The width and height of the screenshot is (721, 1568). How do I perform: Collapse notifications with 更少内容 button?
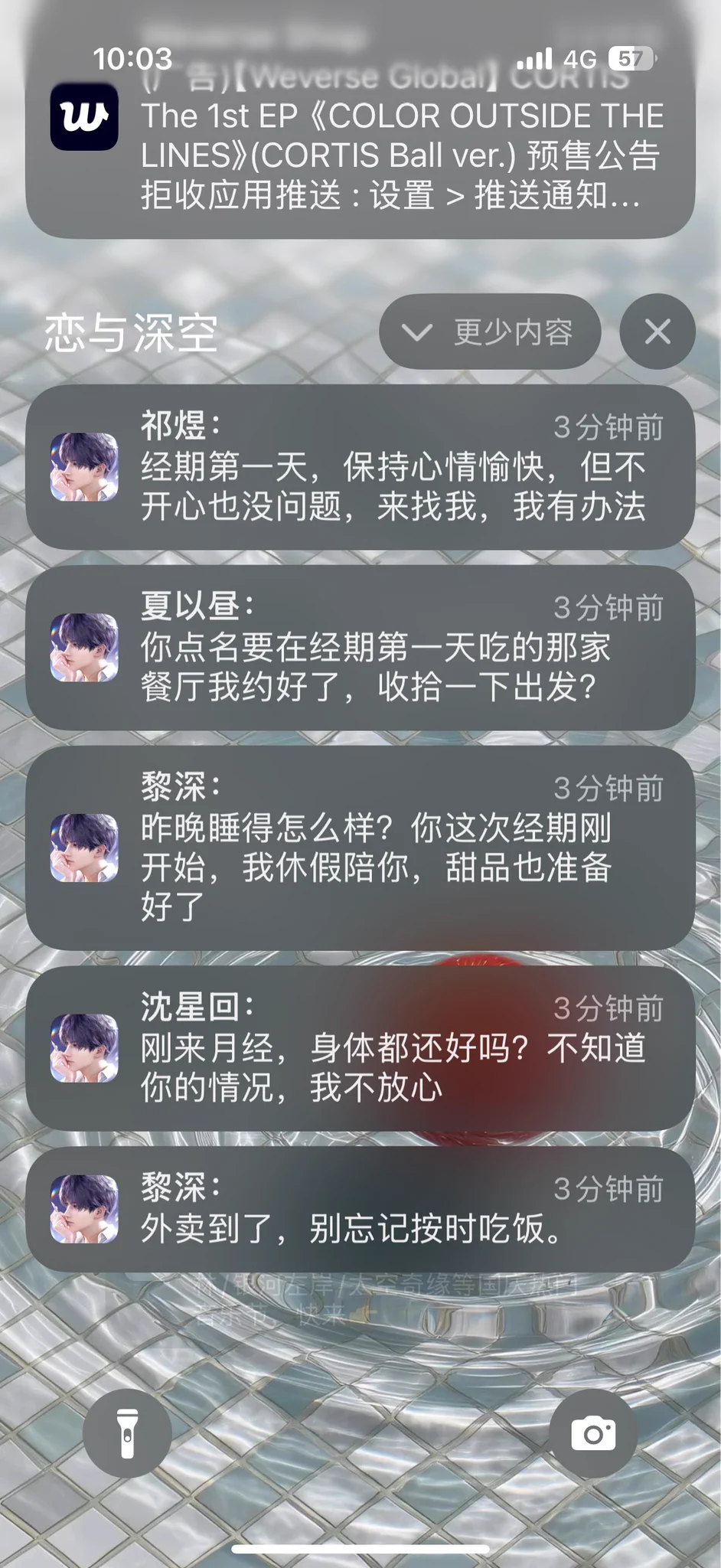[x=490, y=332]
